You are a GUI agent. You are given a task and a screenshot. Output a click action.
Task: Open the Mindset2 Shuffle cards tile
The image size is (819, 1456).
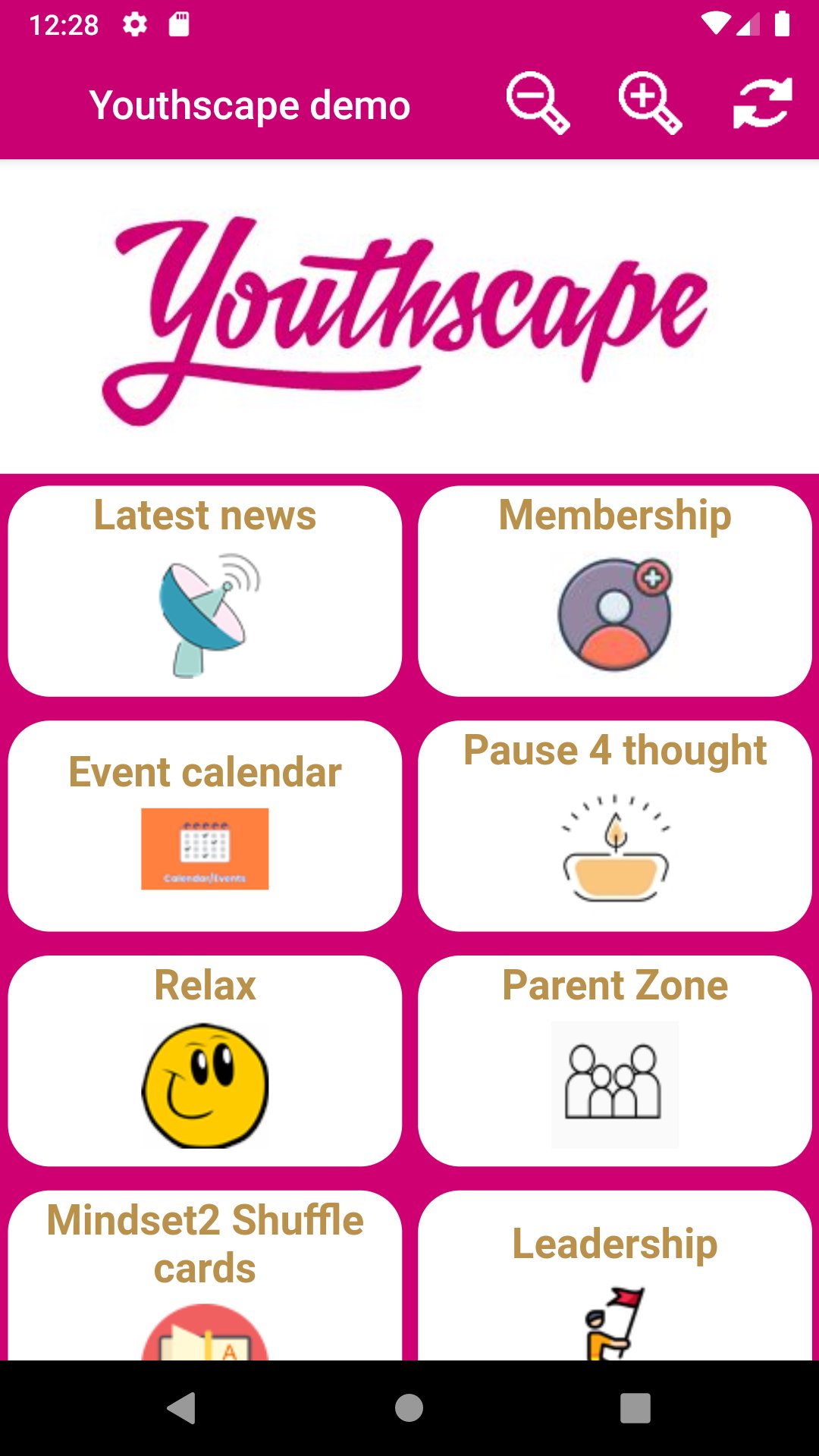click(205, 1274)
